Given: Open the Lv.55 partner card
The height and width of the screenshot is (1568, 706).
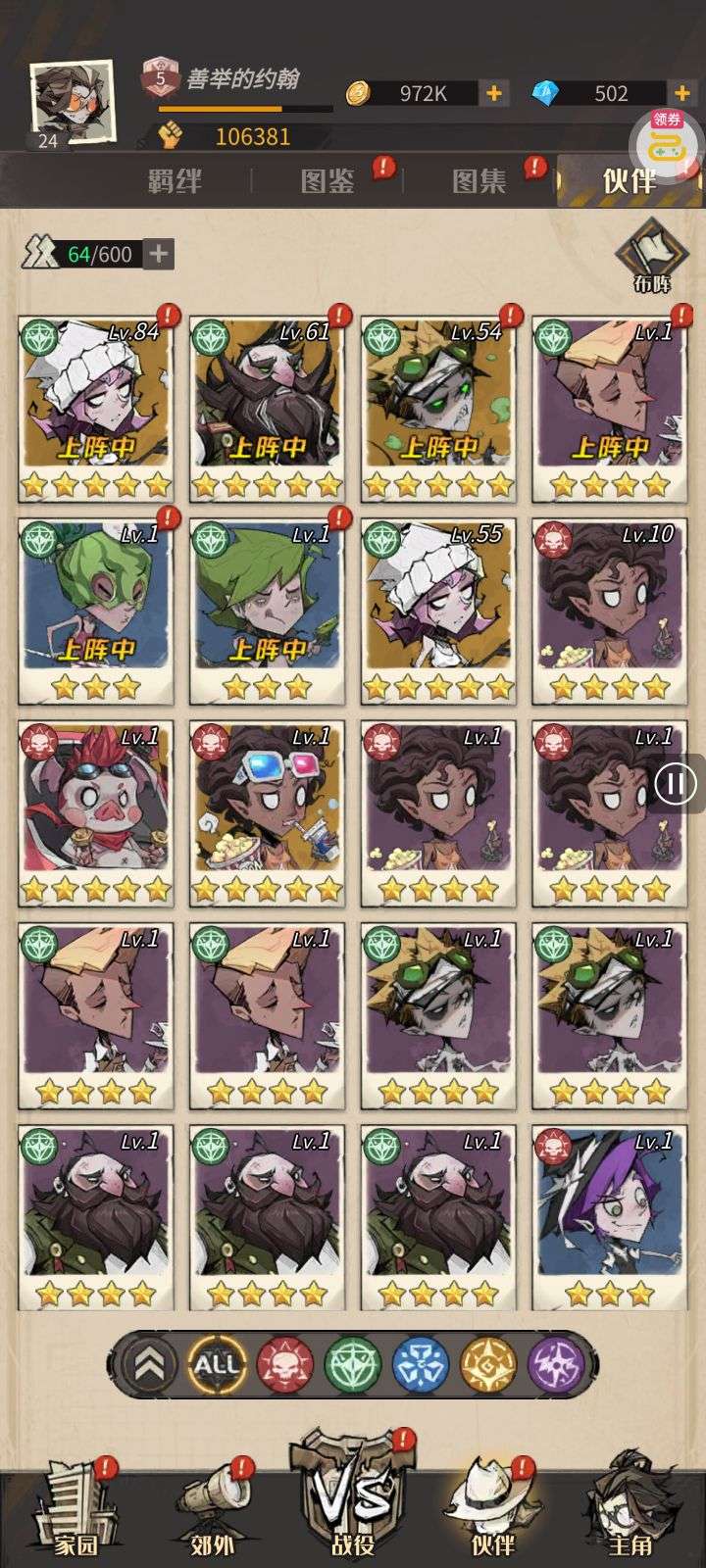Looking at the screenshot, I should coord(438,612).
